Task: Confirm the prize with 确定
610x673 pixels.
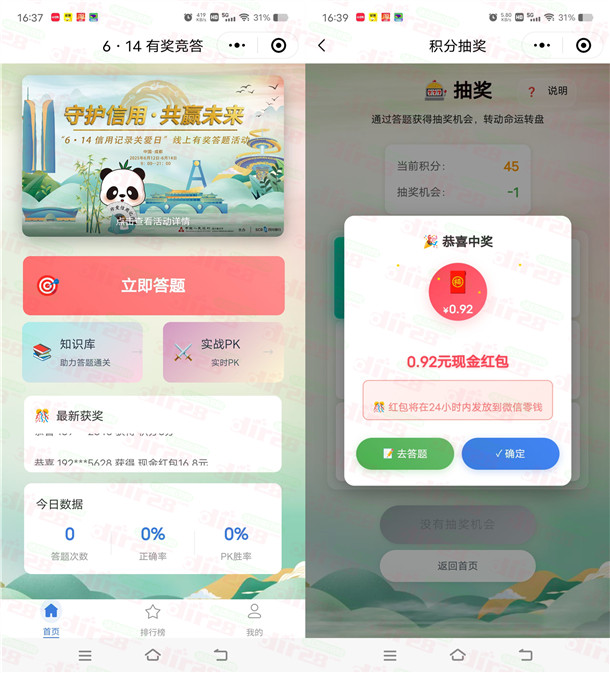Action: [x=510, y=453]
